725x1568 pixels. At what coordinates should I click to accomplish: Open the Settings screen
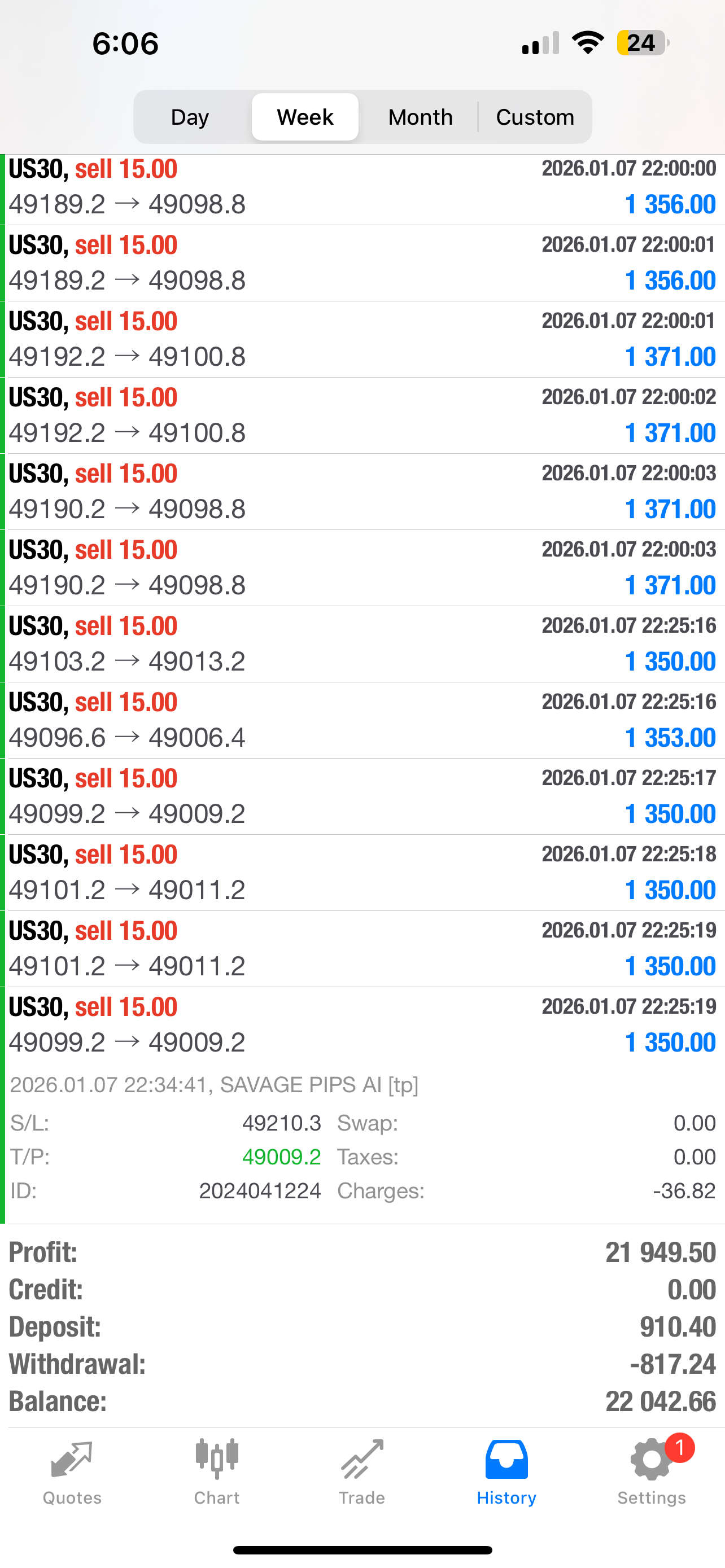(x=652, y=1473)
